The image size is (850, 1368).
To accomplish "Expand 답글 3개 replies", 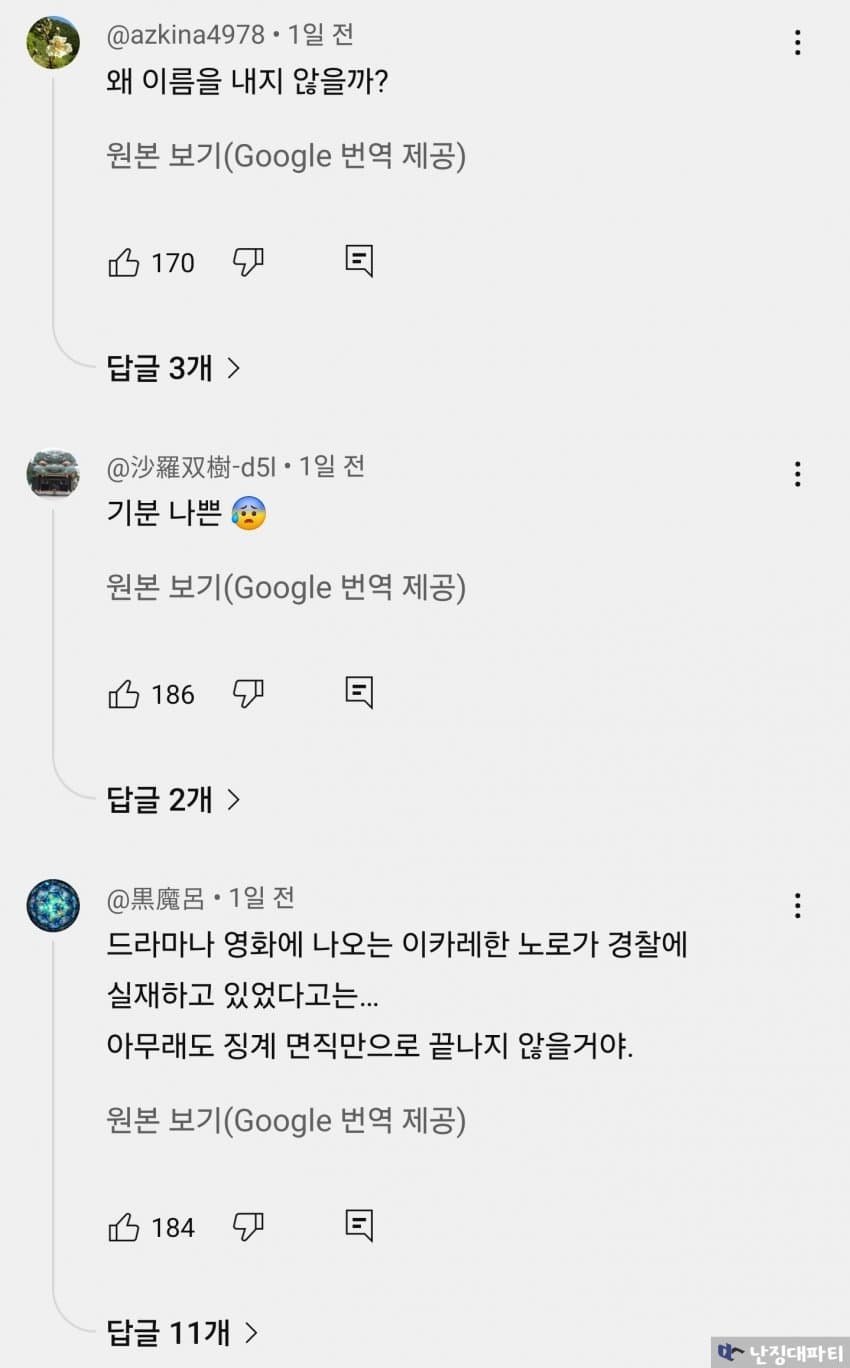I will click(x=174, y=368).
